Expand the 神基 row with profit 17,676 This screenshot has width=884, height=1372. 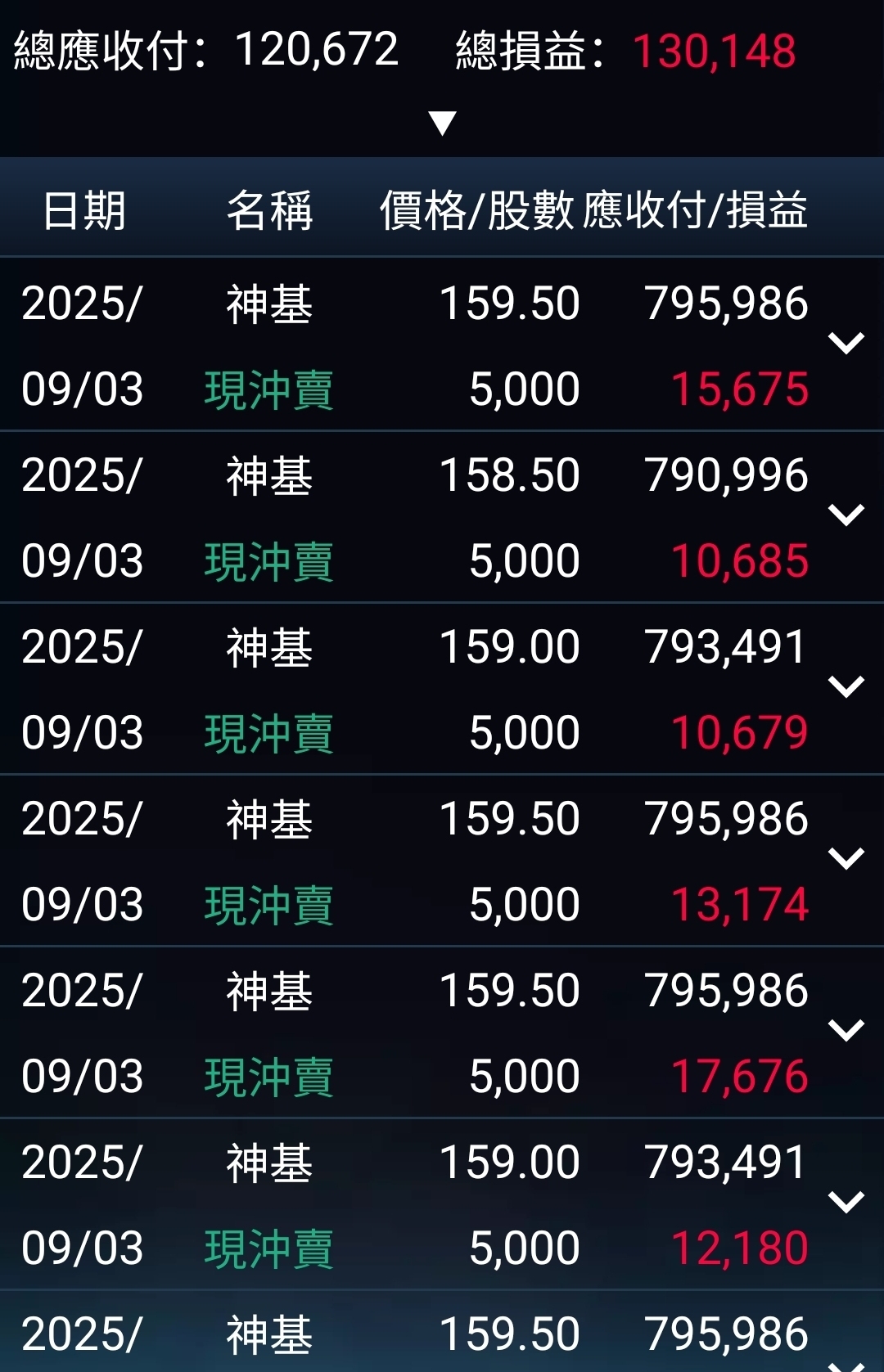click(846, 1031)
